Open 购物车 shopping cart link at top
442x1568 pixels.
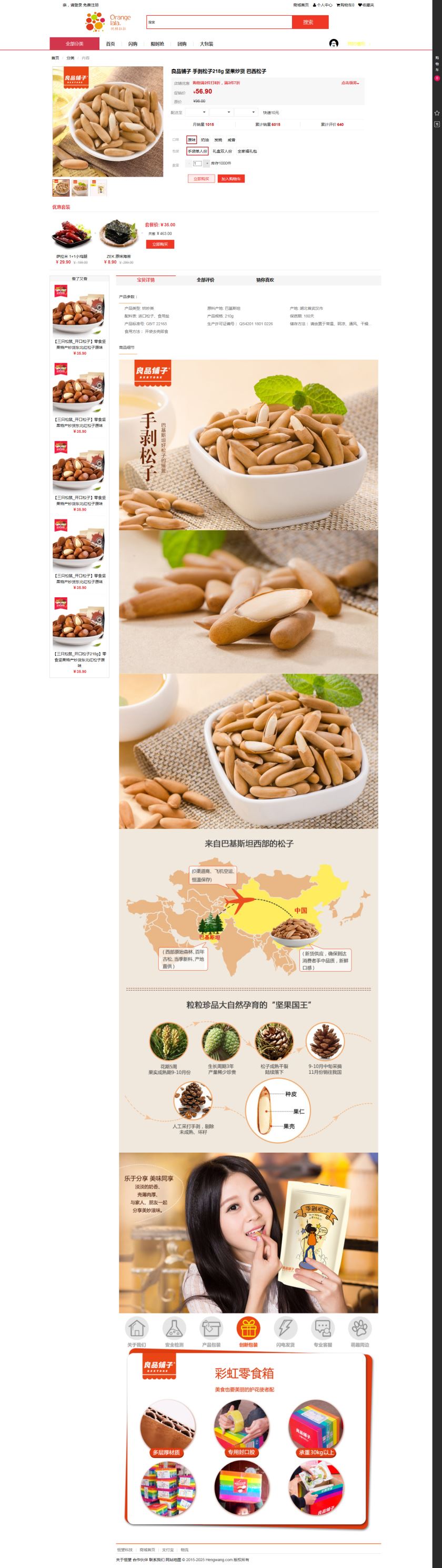click(345, 5)
